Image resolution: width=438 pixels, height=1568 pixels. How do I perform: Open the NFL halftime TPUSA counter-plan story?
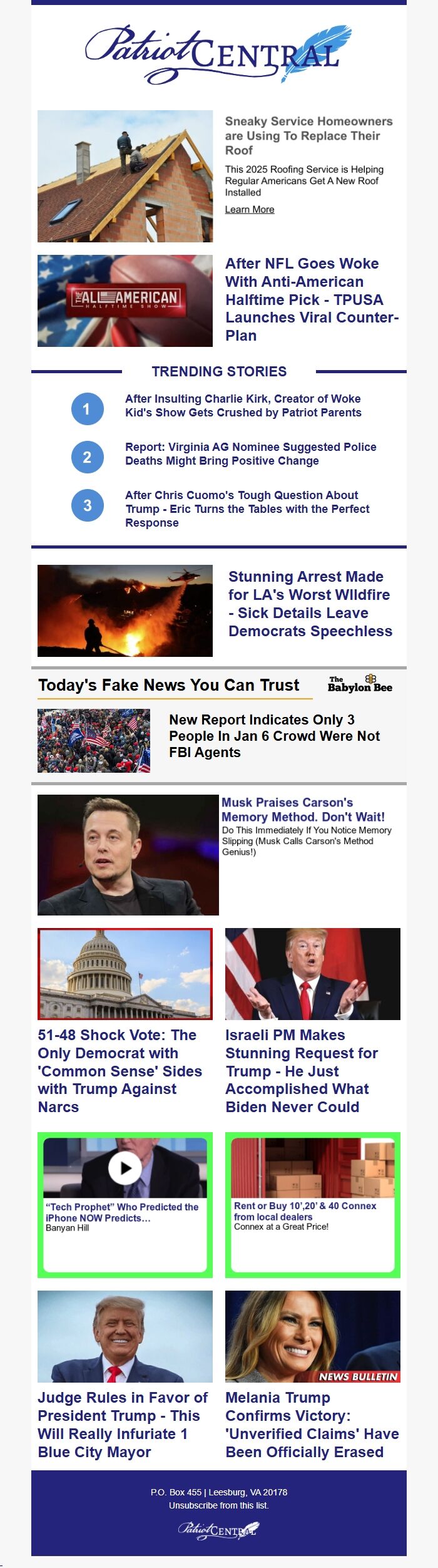(x=312, y=299)
